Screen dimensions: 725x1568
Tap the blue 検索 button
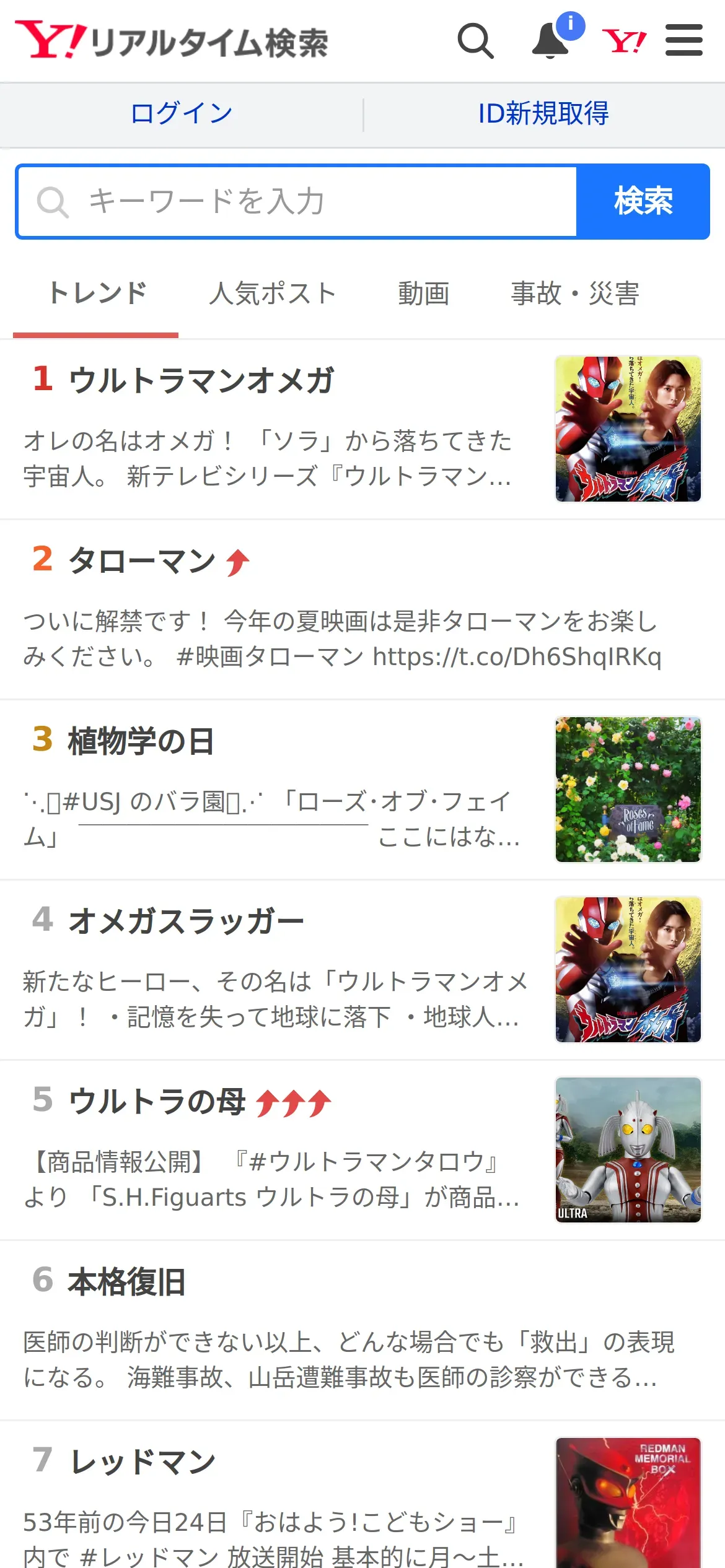point(643,202)
